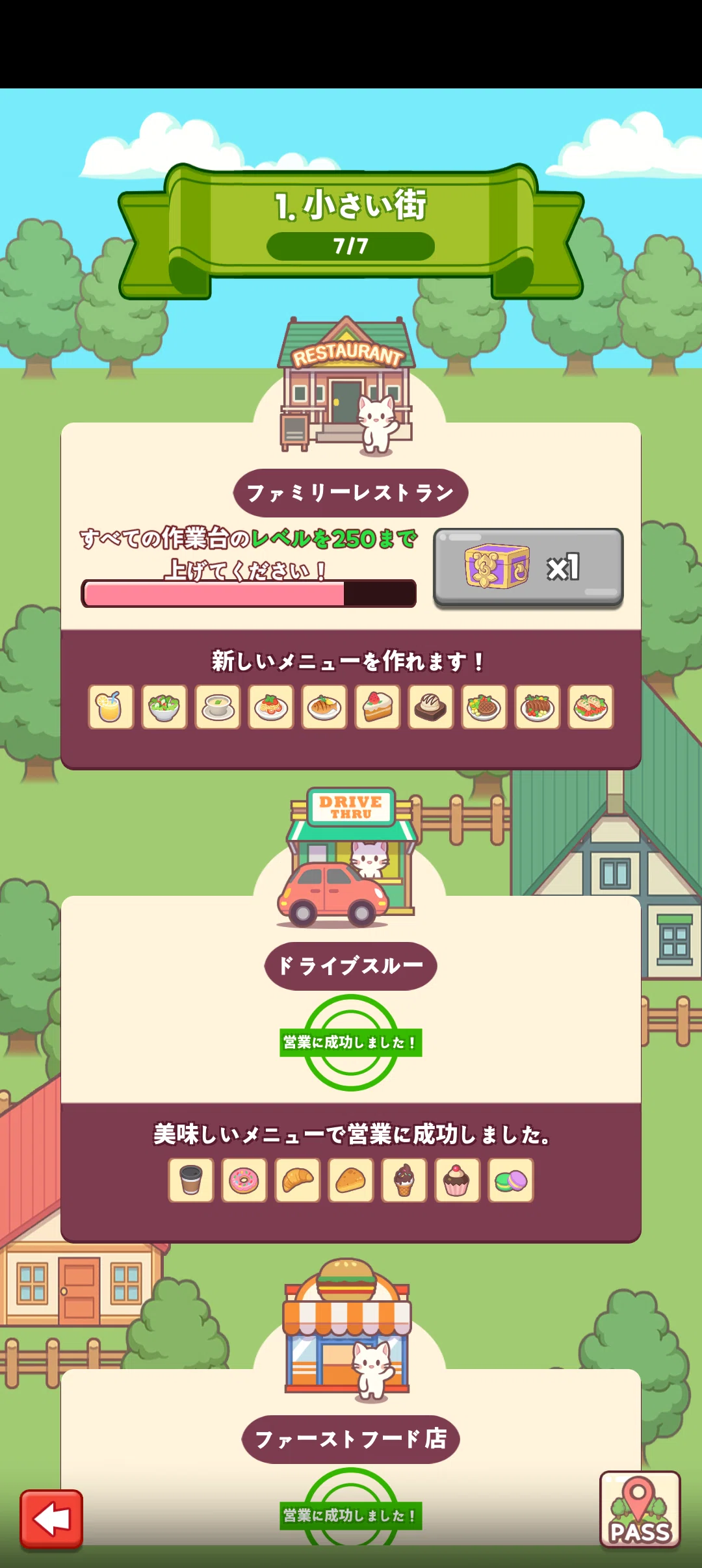Go back with the red arrow button
Image resolution: width=702 pixels, height=1568 pixels.
51,1519
